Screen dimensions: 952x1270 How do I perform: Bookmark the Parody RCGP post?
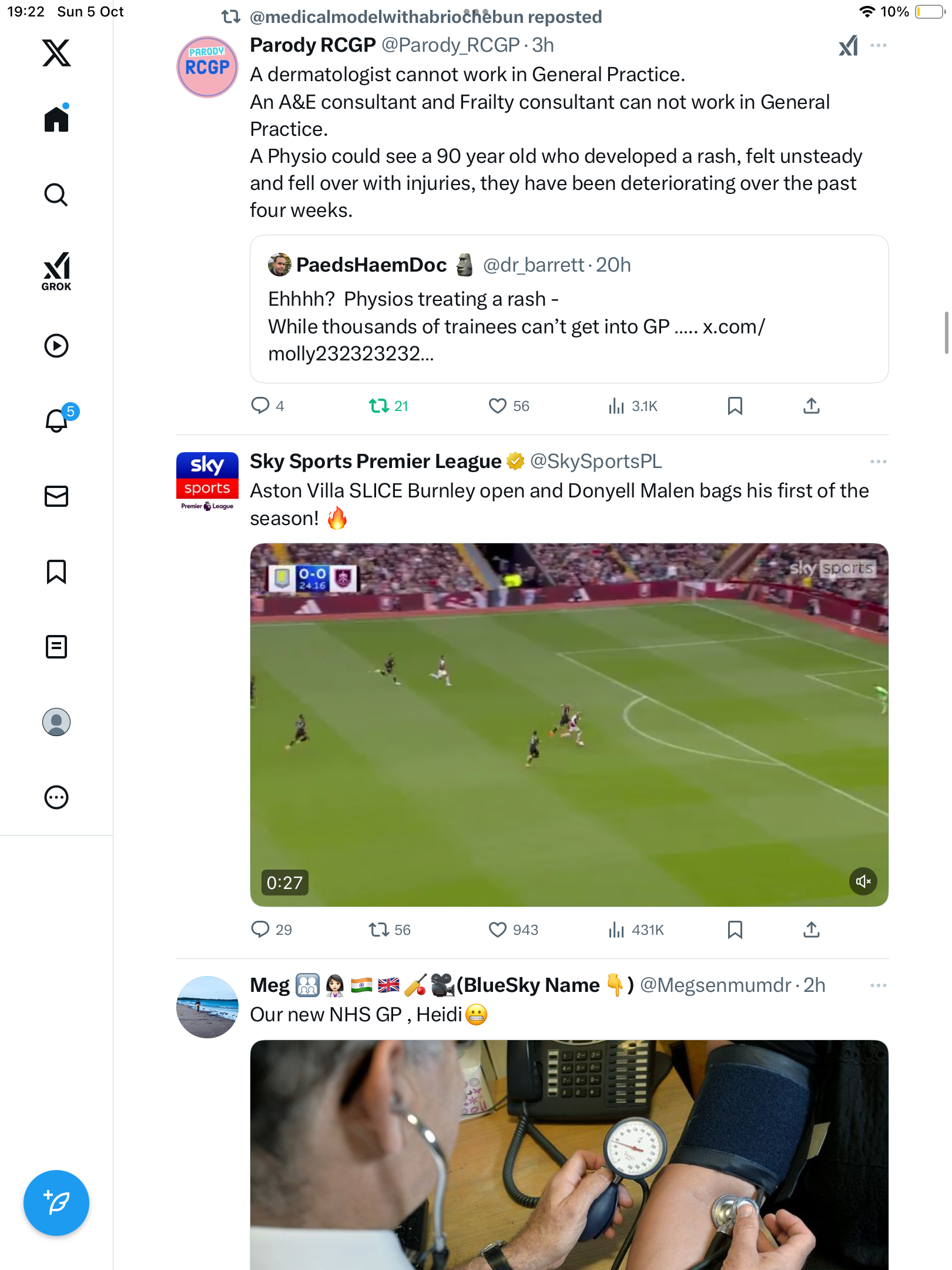735,406
